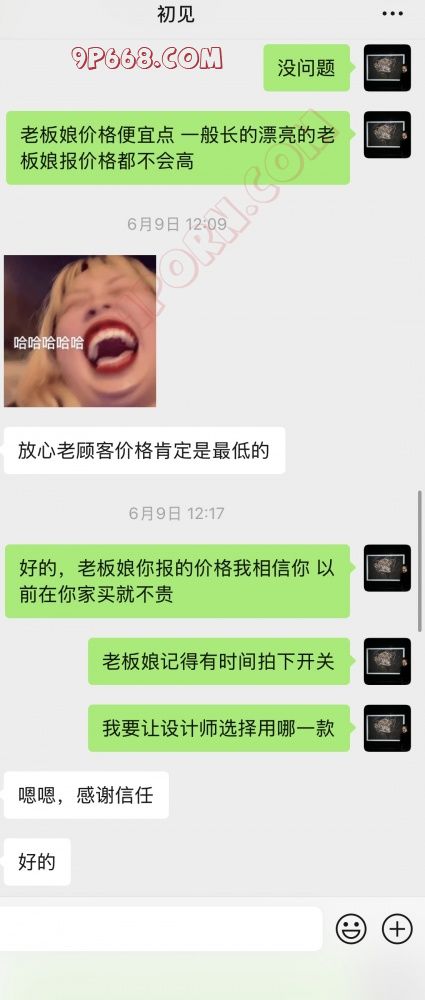The image size is (425, 1000).
Task: Tap the message text input box
Action: 160,929
